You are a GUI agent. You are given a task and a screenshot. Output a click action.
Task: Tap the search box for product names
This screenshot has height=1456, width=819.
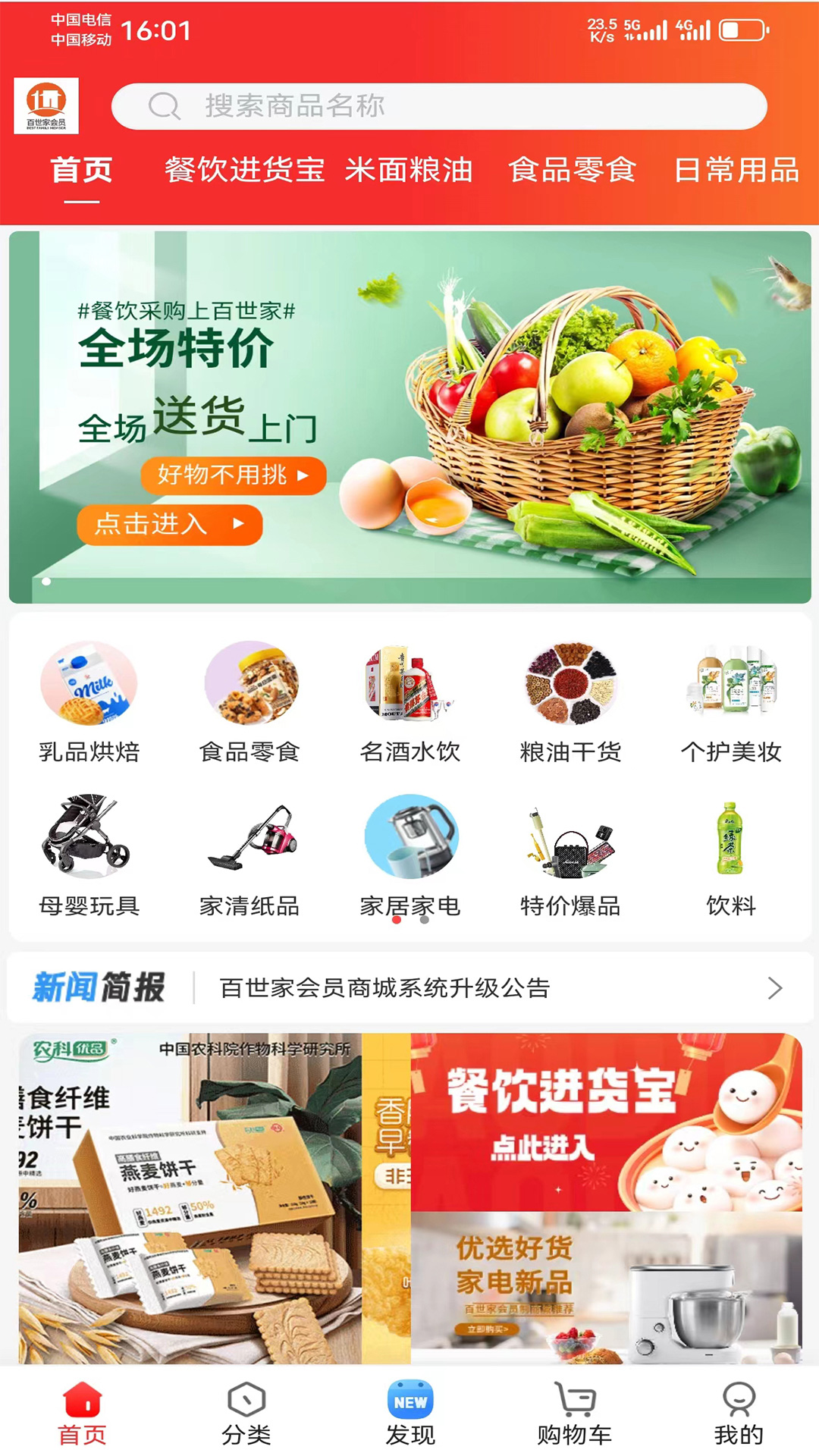point(438,106)
